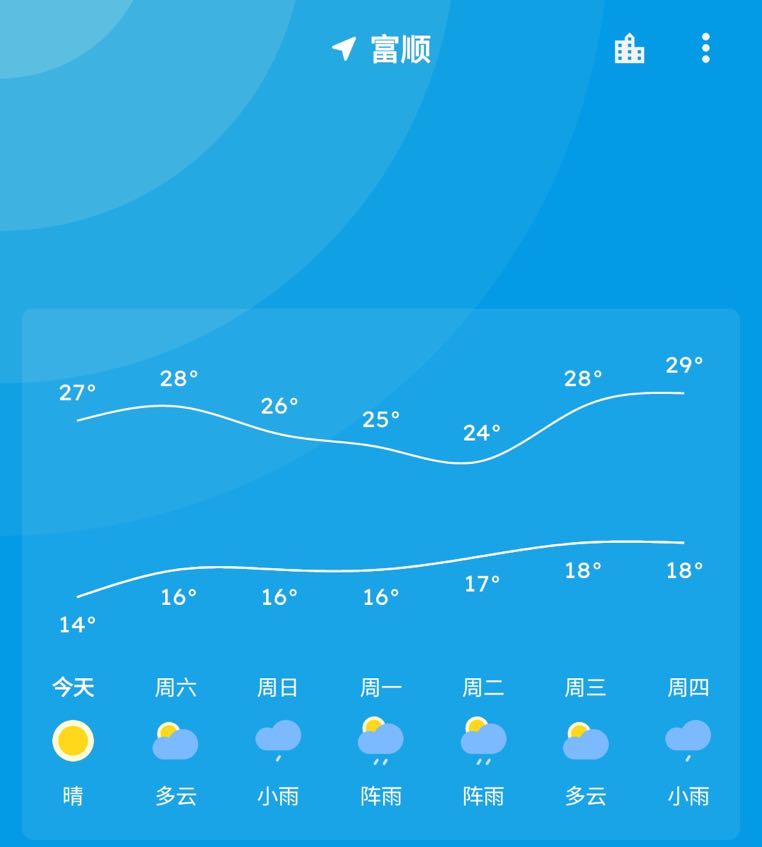Click the rain icon under 周四

pyautogui.click(x=689, y=741)
